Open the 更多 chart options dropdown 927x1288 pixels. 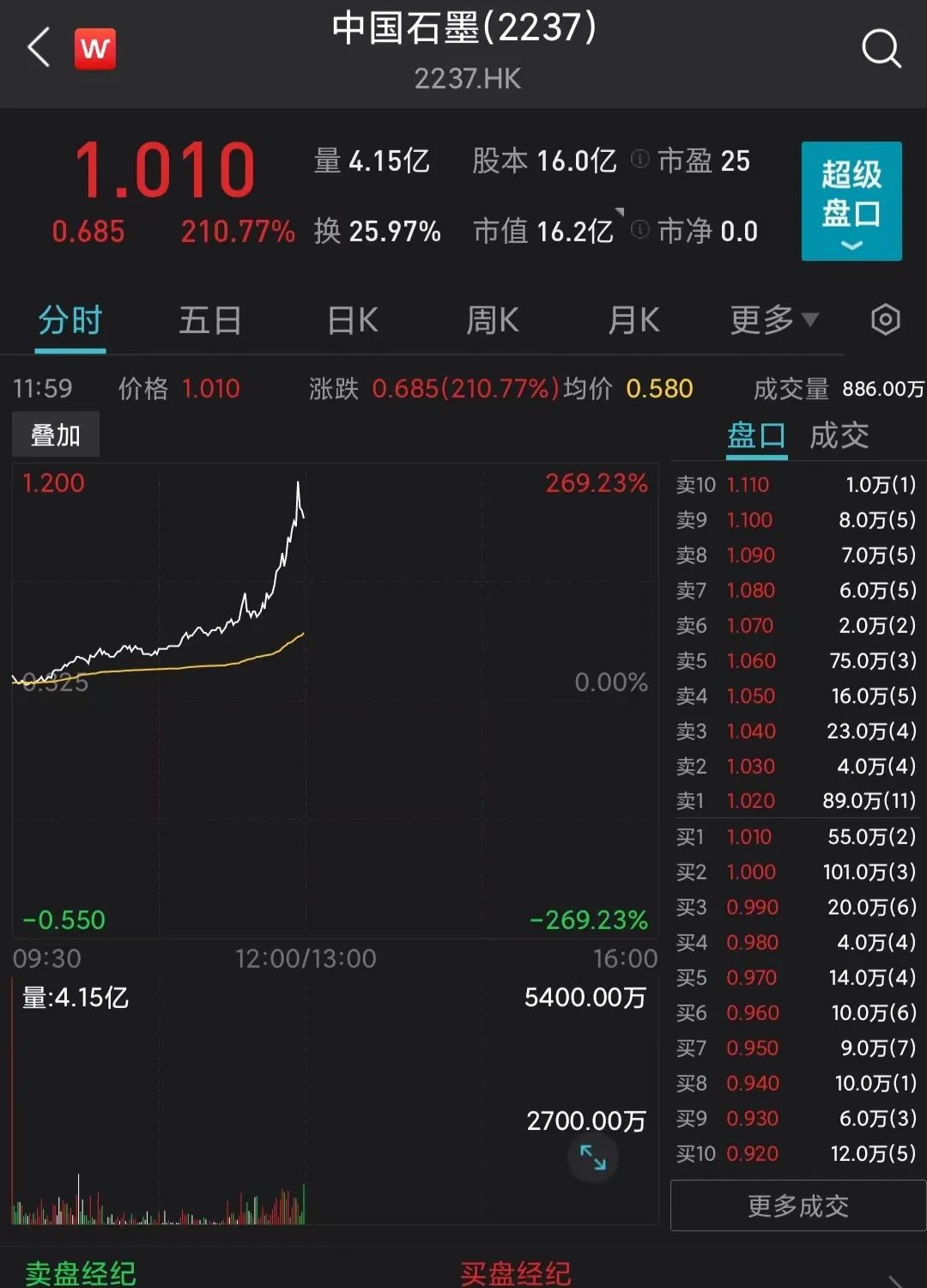click(773, 321)
